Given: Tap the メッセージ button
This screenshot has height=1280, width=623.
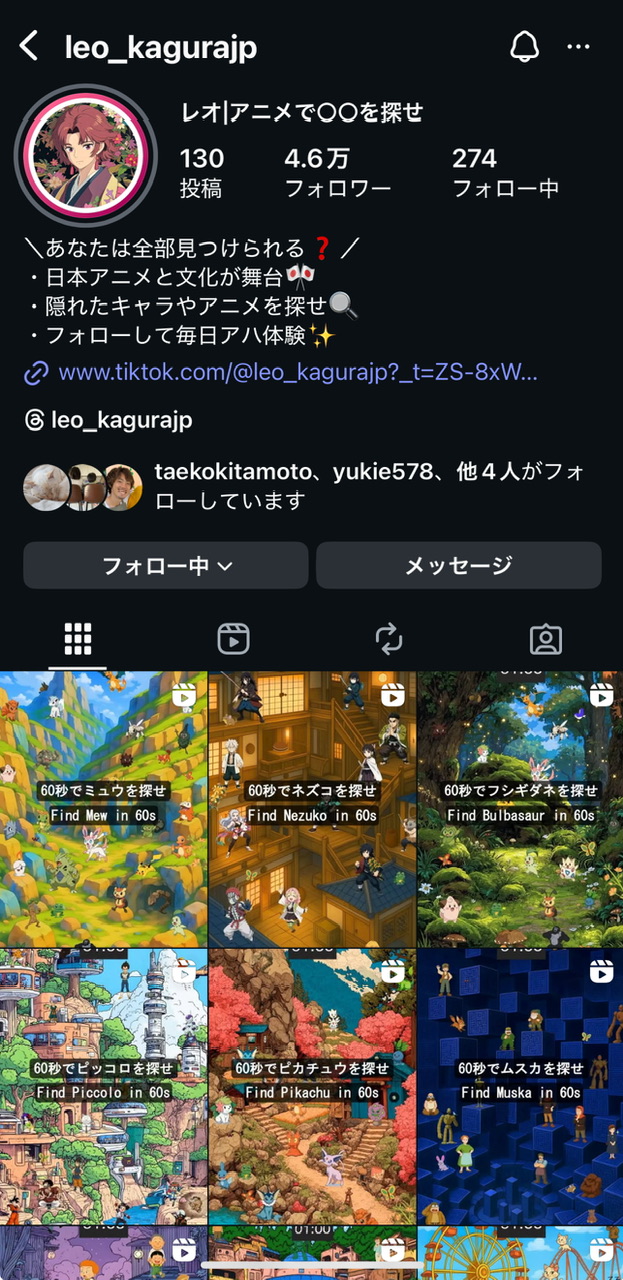Looking at the screenshot, I should click(459, 566).
